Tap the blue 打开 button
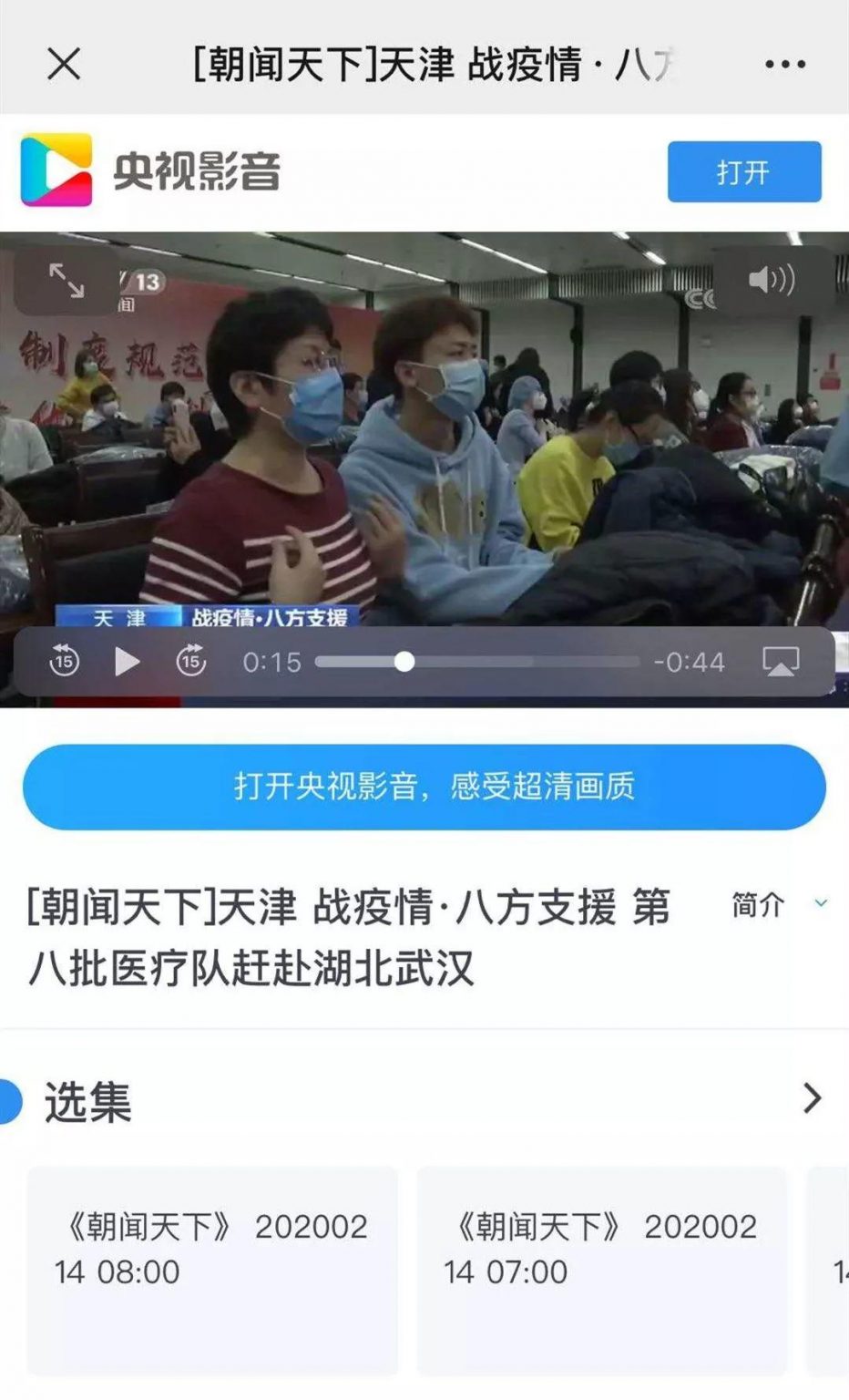Screen dimensions: 849x1400 743,171
